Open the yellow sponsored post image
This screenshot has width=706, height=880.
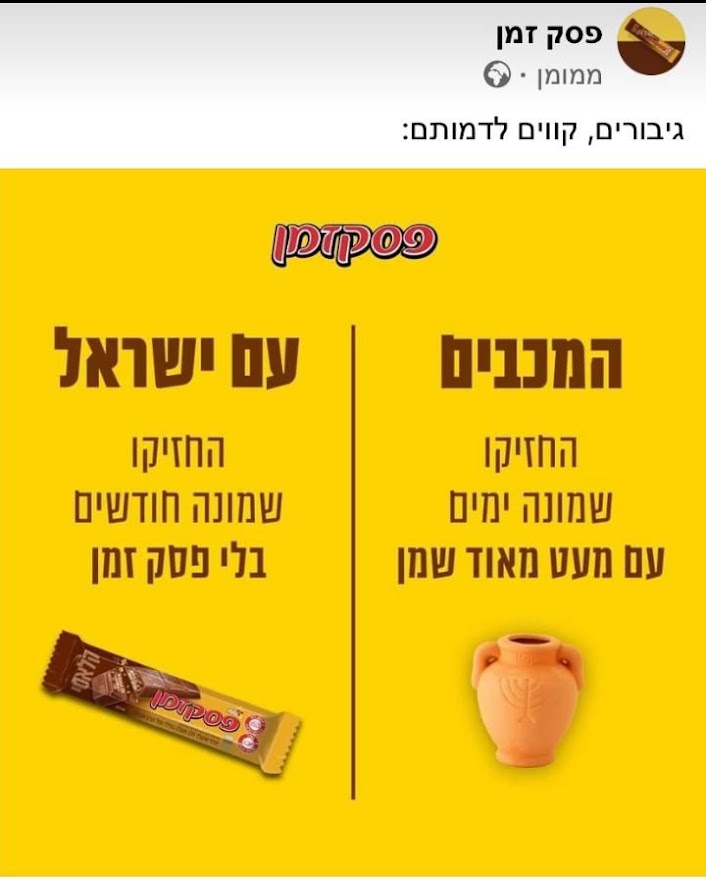353,520
